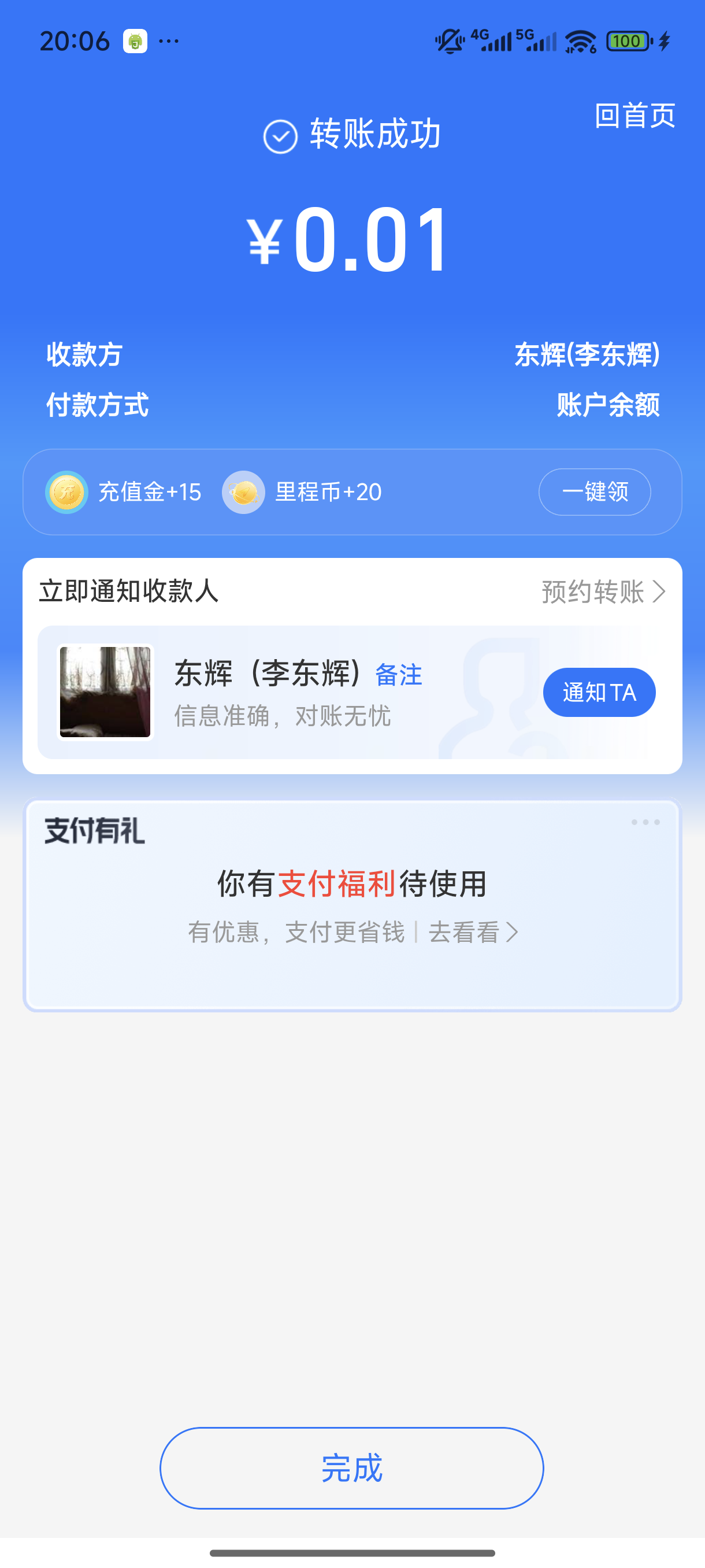Claim rewards with 一键领 button
Image resolution: width=705 pixels, height=1568 pixels.
pos(594,492)
